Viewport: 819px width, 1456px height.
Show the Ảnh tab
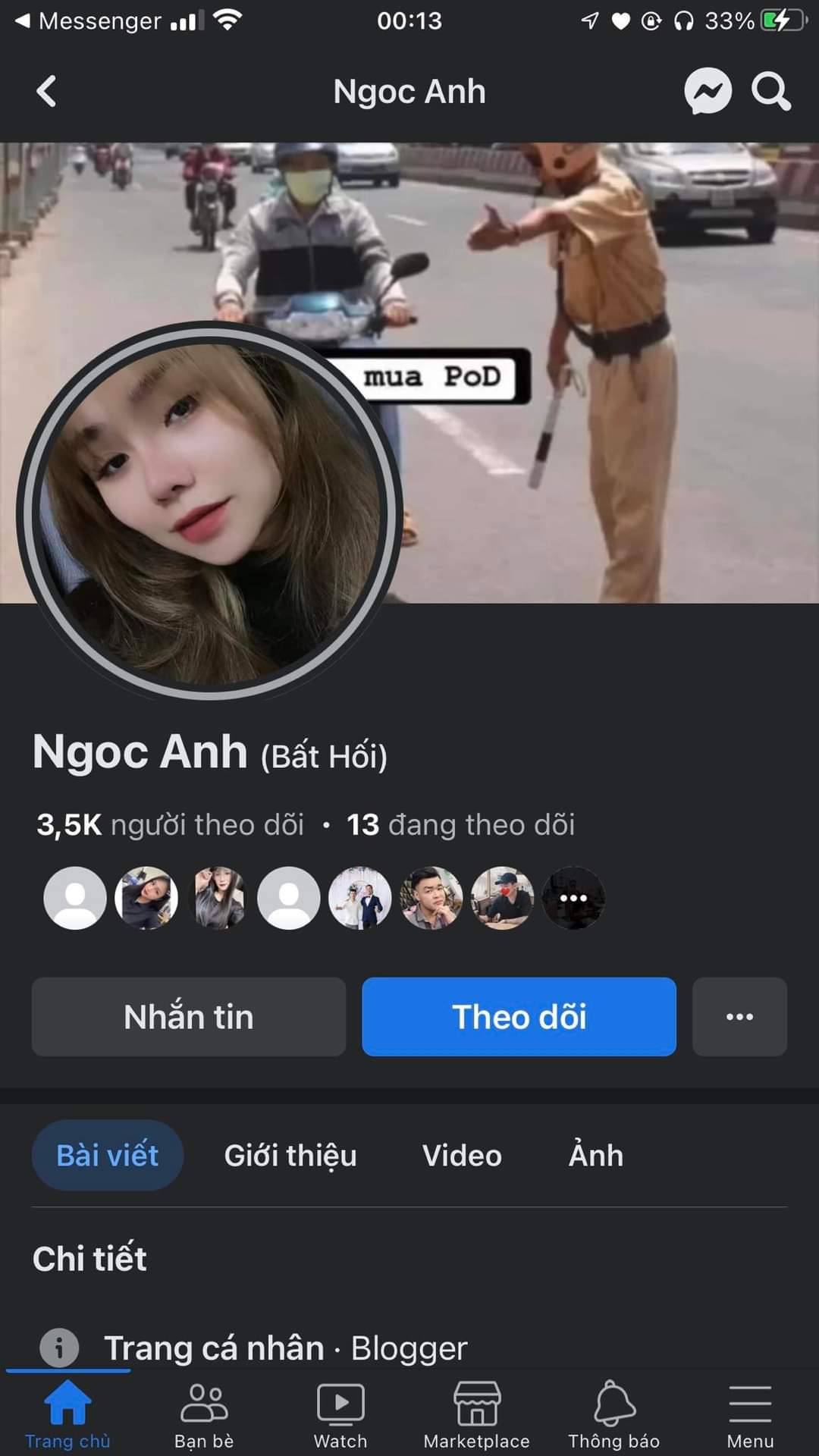[596, 1155]
